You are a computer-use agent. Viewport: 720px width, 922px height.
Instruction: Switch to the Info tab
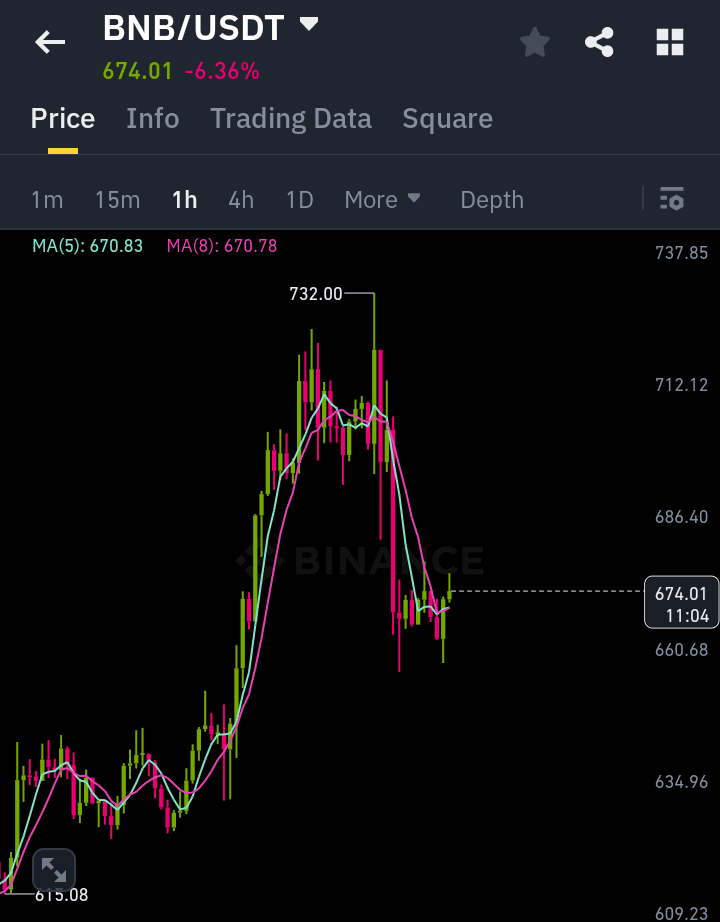pos(152,118)
